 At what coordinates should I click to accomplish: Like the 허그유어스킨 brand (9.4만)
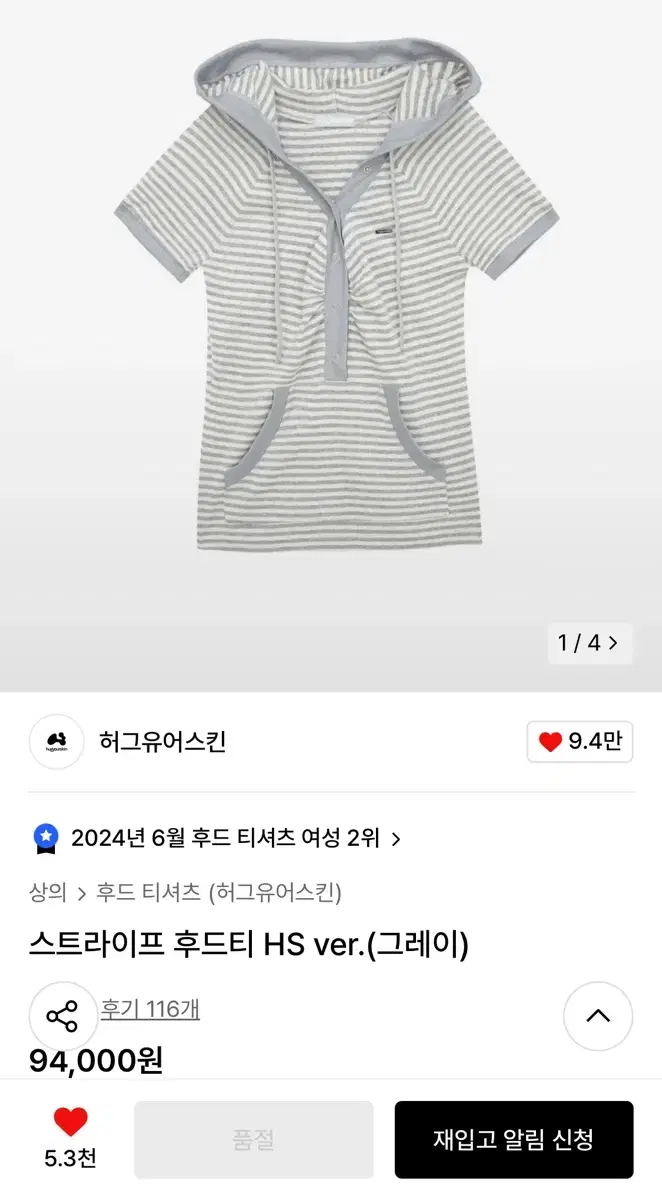pos(580,742)
